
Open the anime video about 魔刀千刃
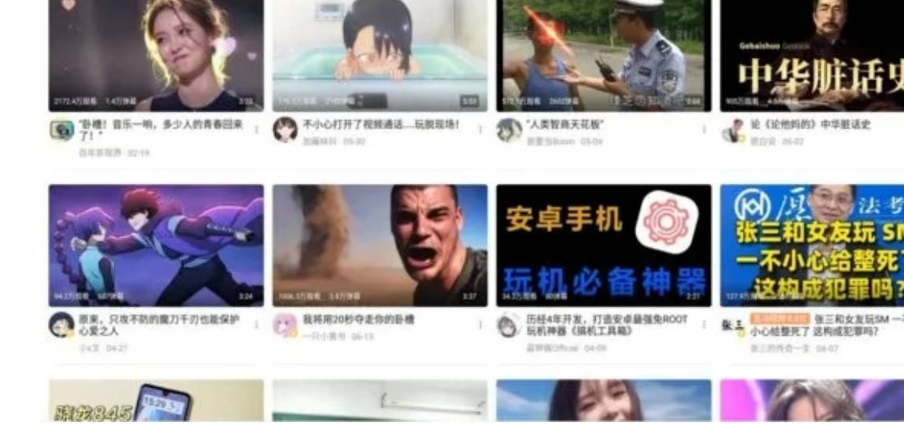point(156,245)
